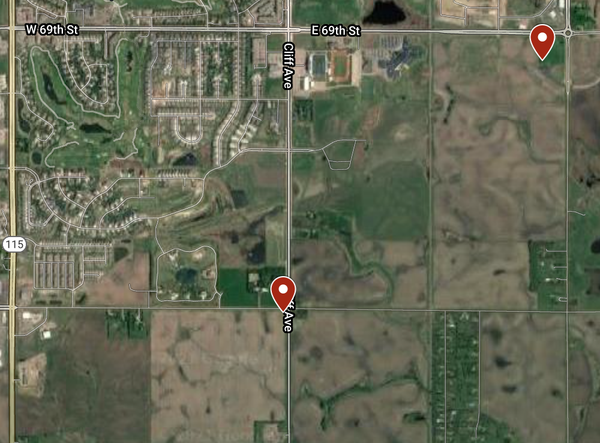Select the red pin on Cliff Ave
The width and height of the screenshot is (600, 443).
pyautogui.click(x=284, y=291)
